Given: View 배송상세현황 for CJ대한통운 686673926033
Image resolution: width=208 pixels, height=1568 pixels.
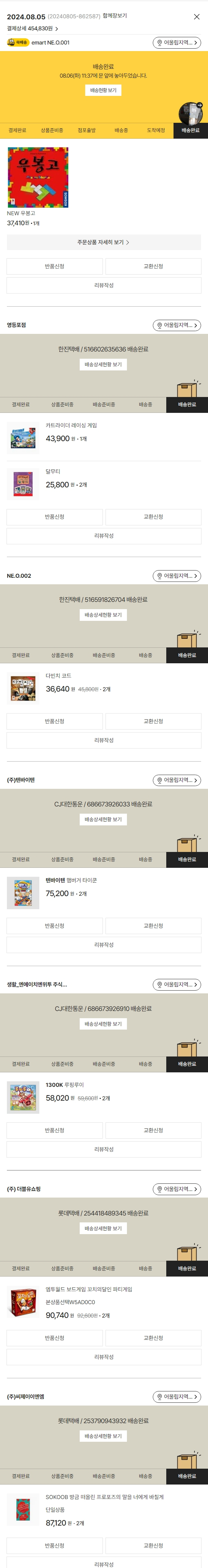Looking at the screenshot, I should 103,819.
